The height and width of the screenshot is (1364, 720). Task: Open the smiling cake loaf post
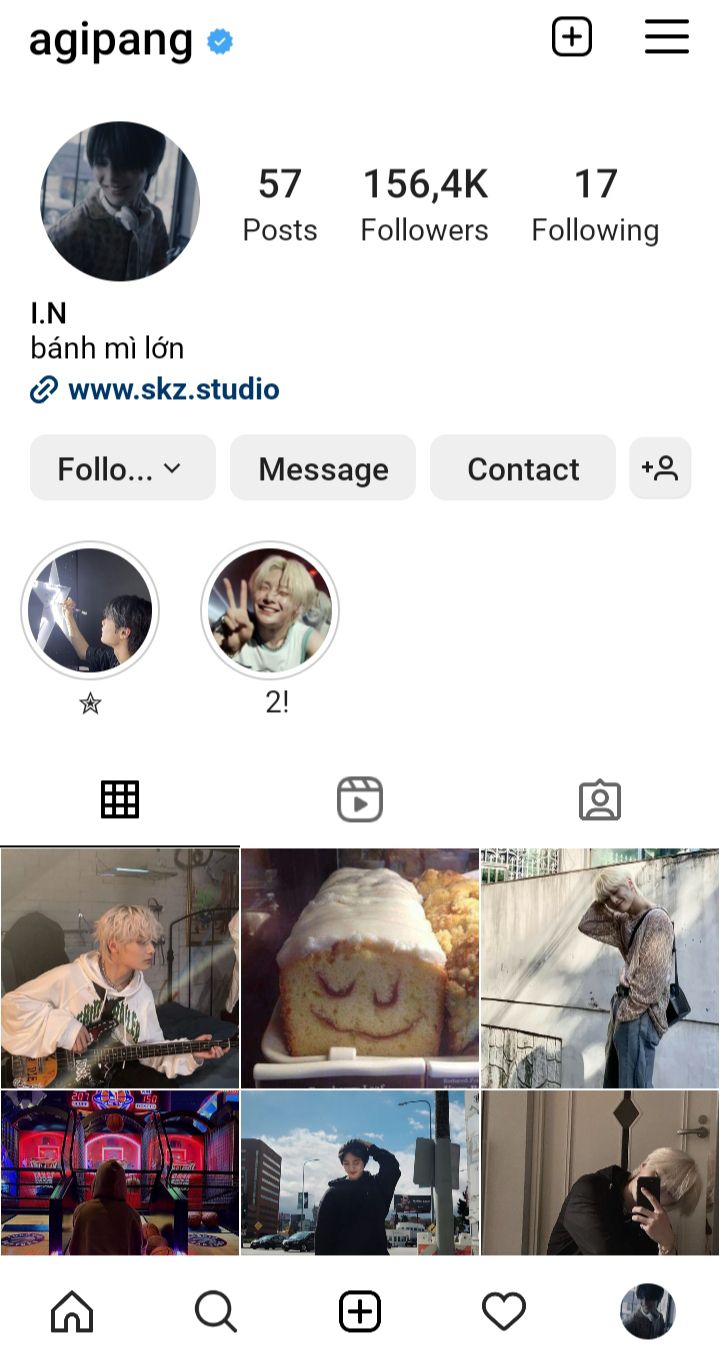(360, 968)
